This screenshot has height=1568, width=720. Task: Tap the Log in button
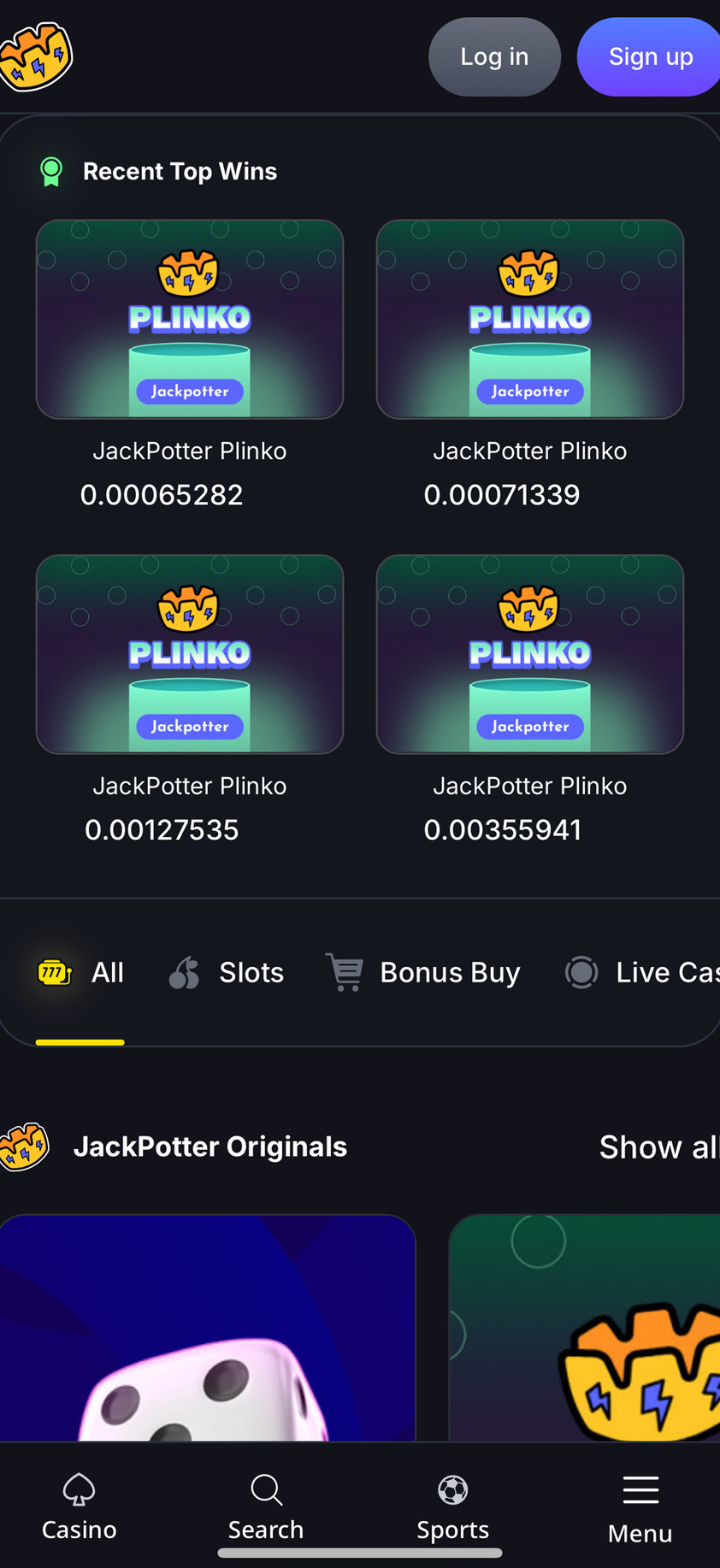point(494,56)
